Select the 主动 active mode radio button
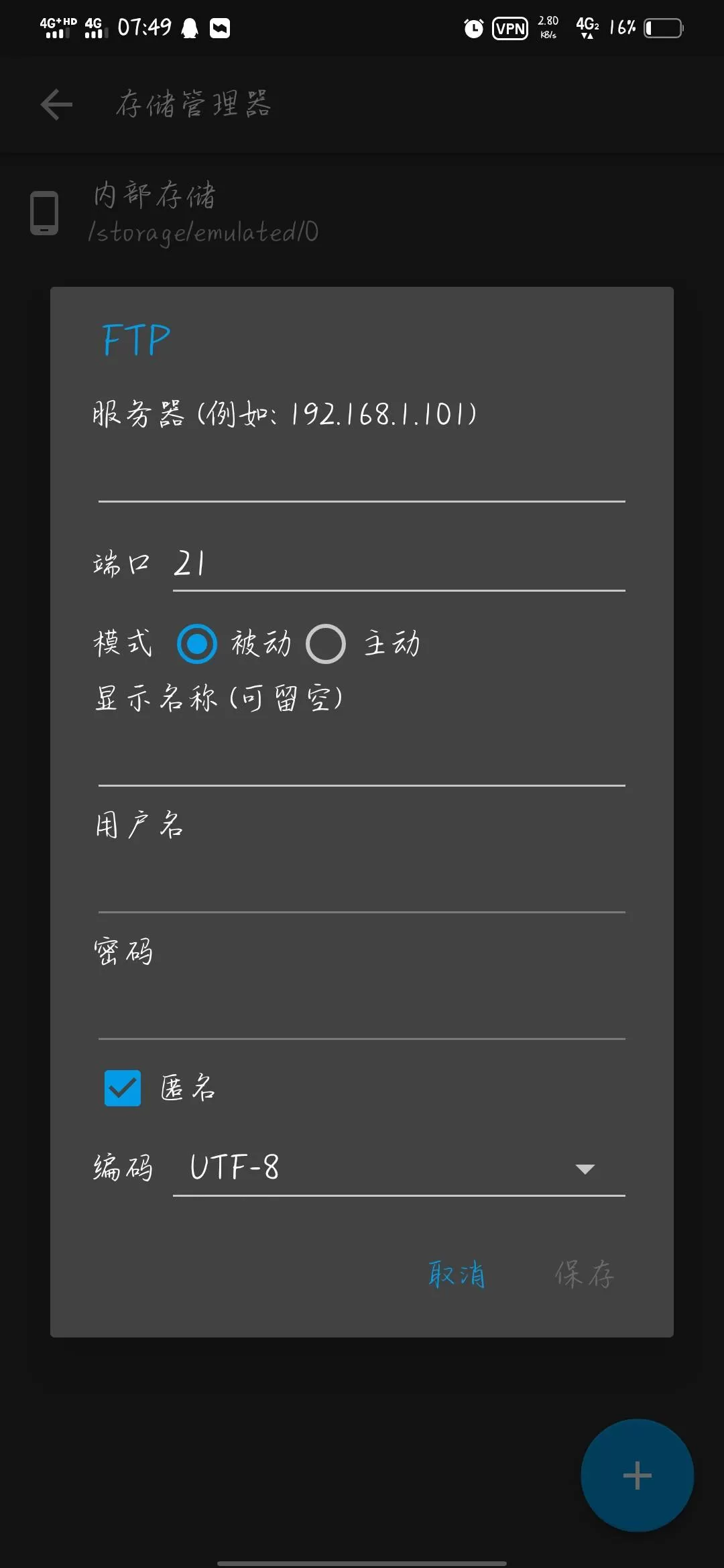This screenshot has width=724, height=1568. click(326, 644)
